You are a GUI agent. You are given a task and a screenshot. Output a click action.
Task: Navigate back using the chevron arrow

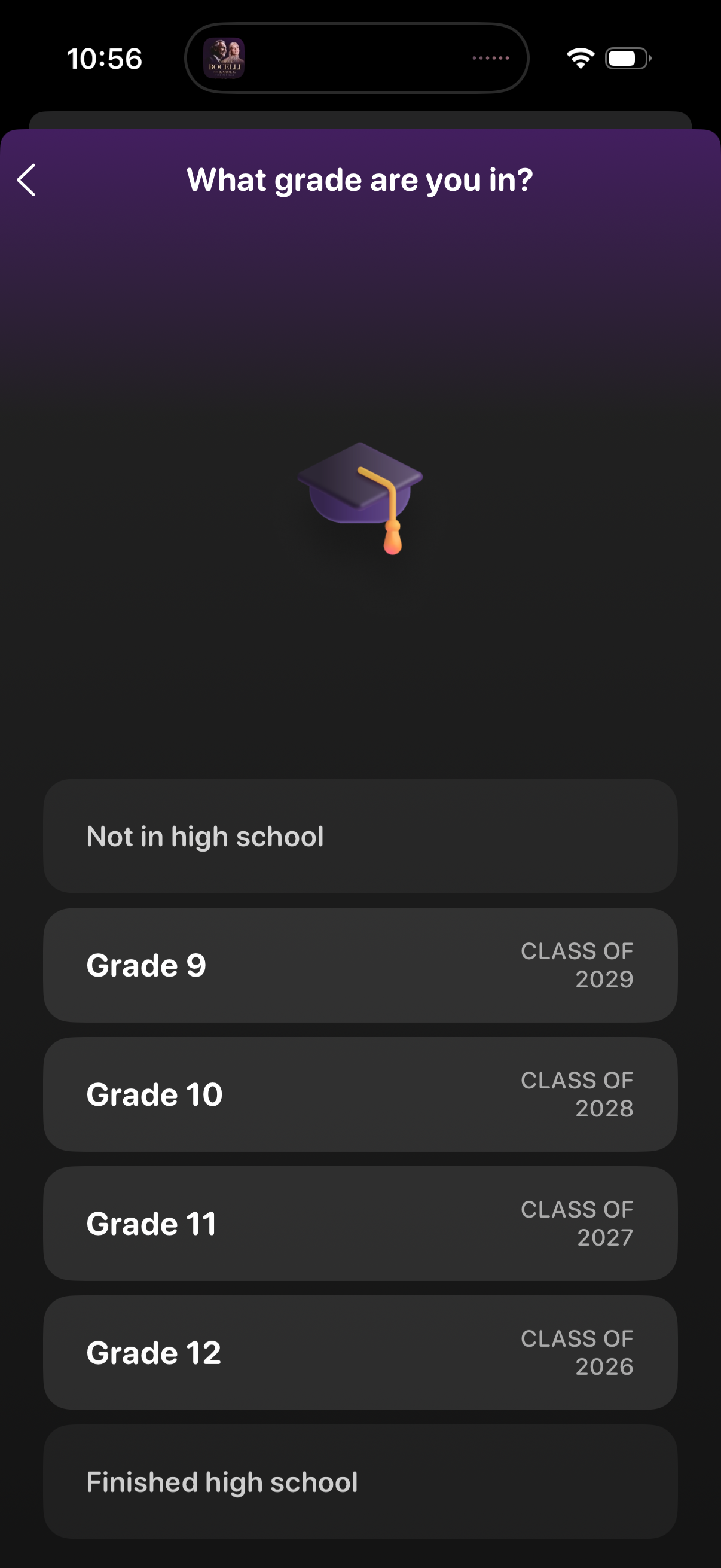(27, 179)
